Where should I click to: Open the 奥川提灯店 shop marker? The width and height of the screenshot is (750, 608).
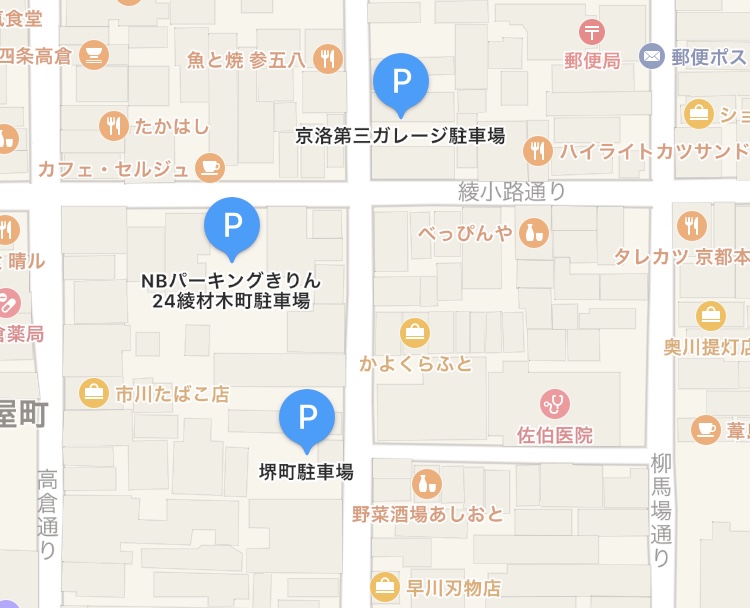710,316
